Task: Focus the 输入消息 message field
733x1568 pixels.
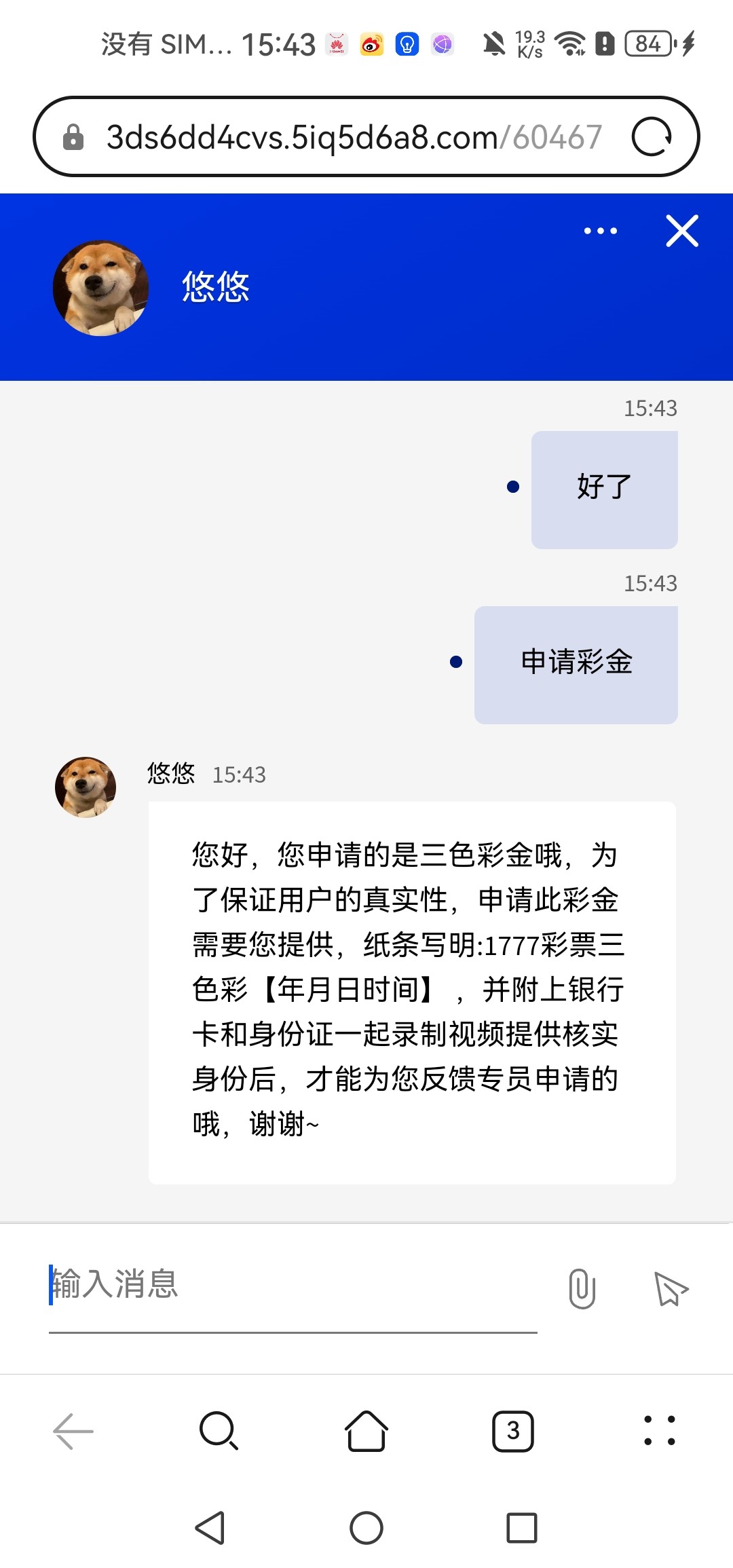Action: click(x=292, y=1284)
